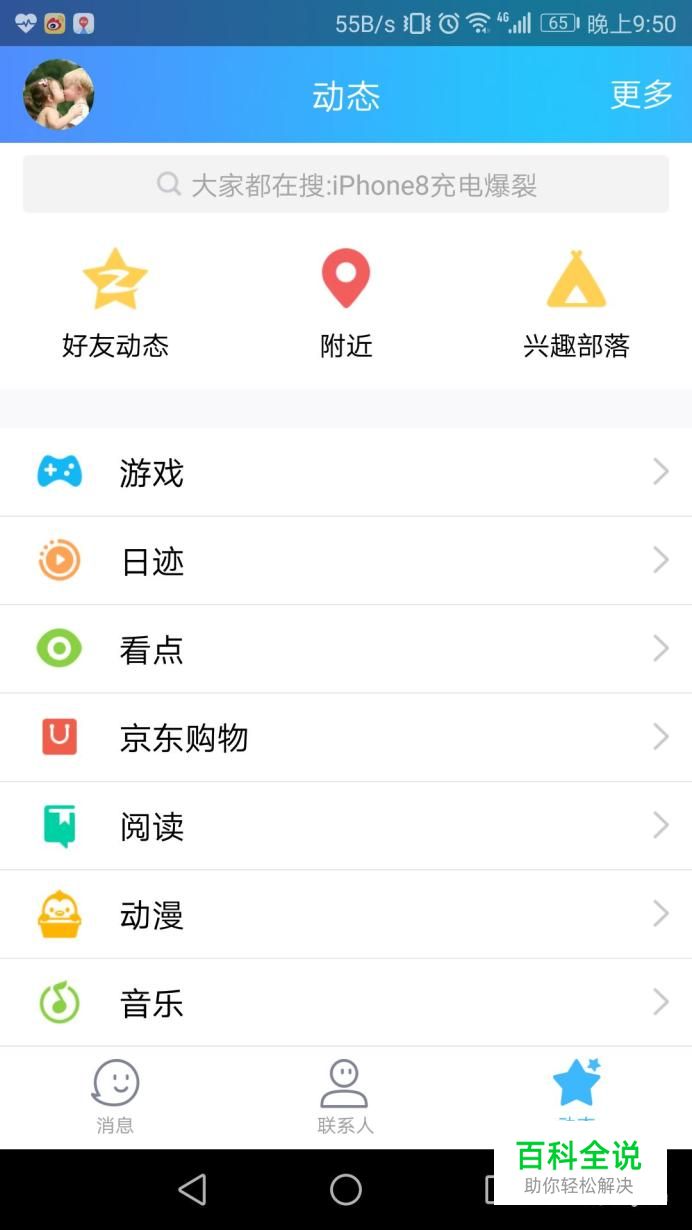The height and width of the screenshot is (1230, 692).
Task: Open the 音乐 row
Action: (x=346, y=1002)
